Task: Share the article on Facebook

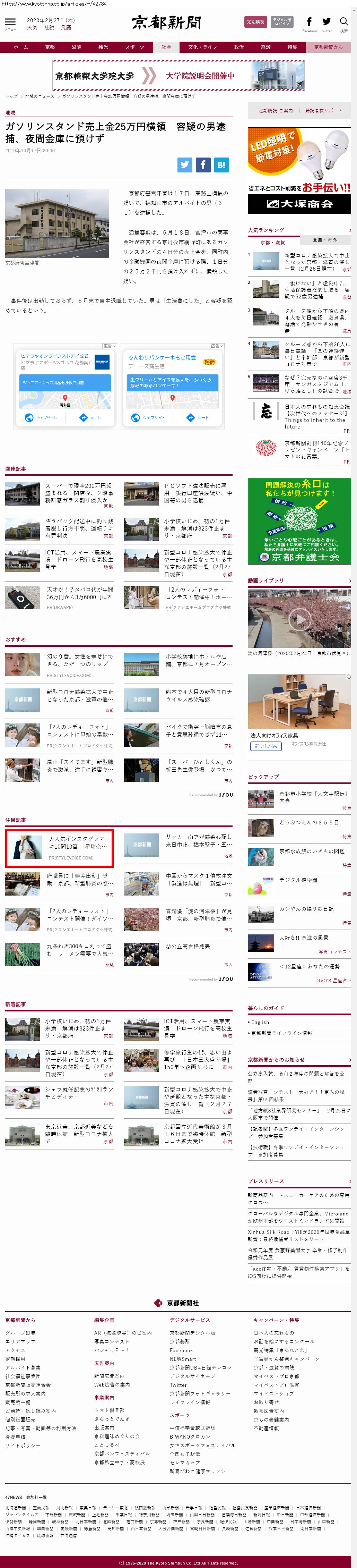Action: pos(202,164)
